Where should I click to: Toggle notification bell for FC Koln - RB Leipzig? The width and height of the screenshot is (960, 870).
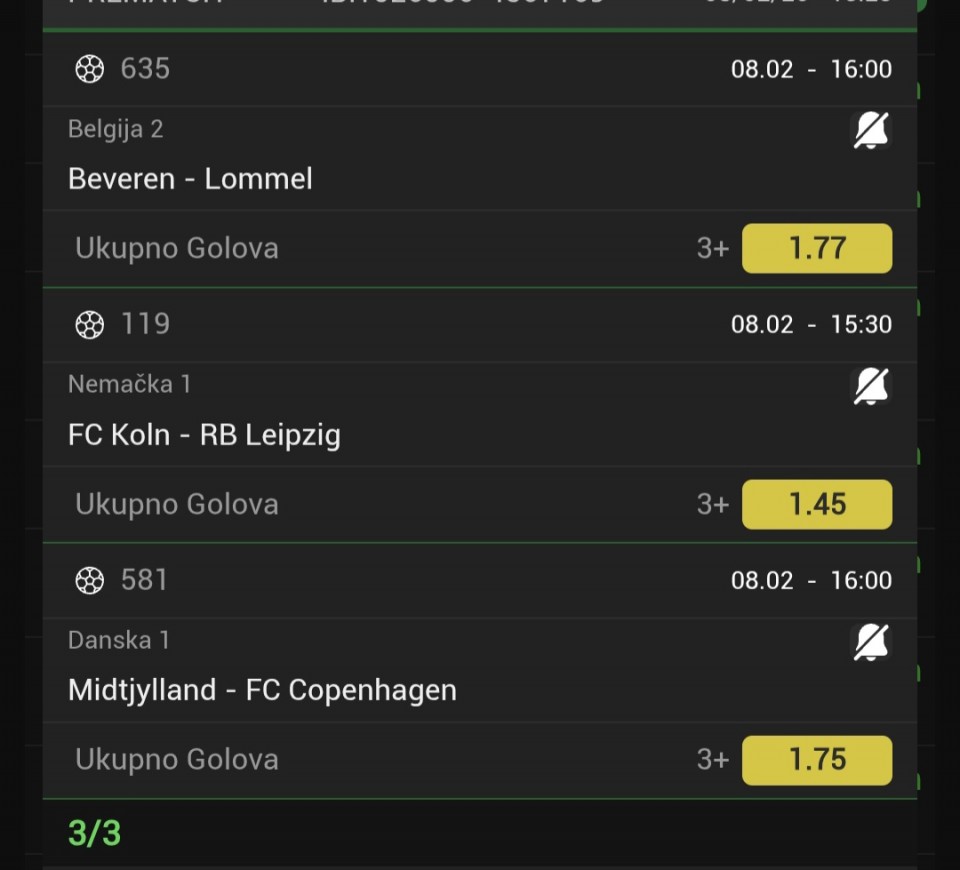click(x=871, y=386)
